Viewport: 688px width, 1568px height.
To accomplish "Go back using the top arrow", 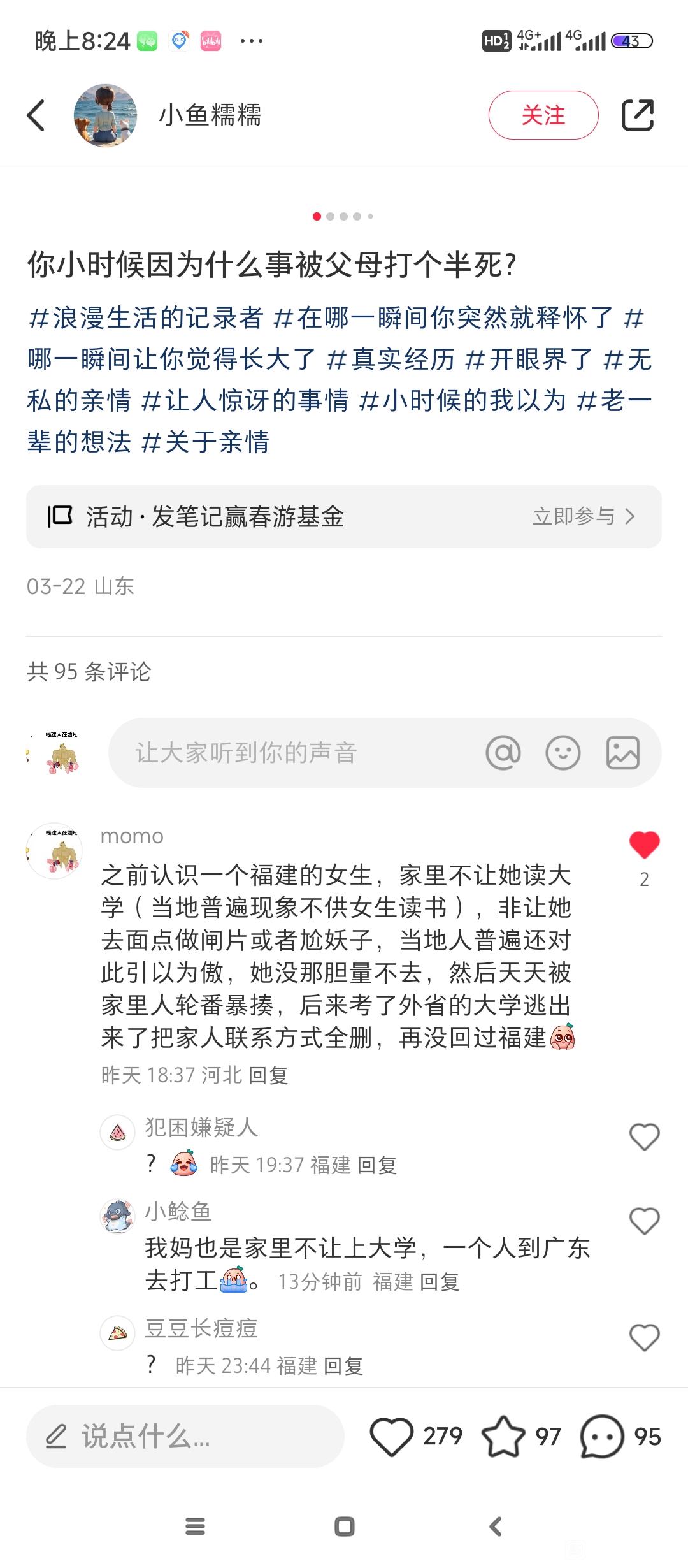I will coord(36,115).
